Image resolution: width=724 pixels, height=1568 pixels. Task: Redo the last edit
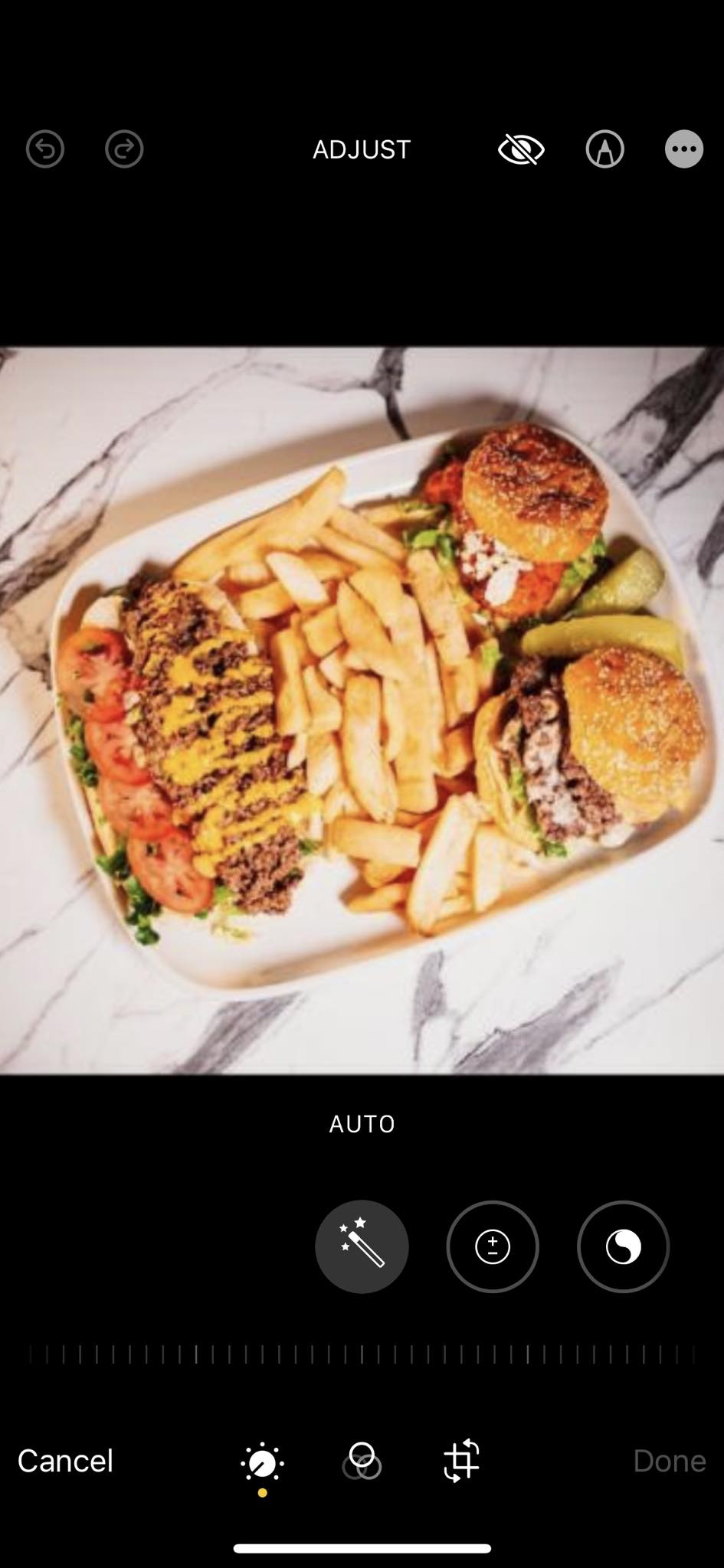[124, 149]
